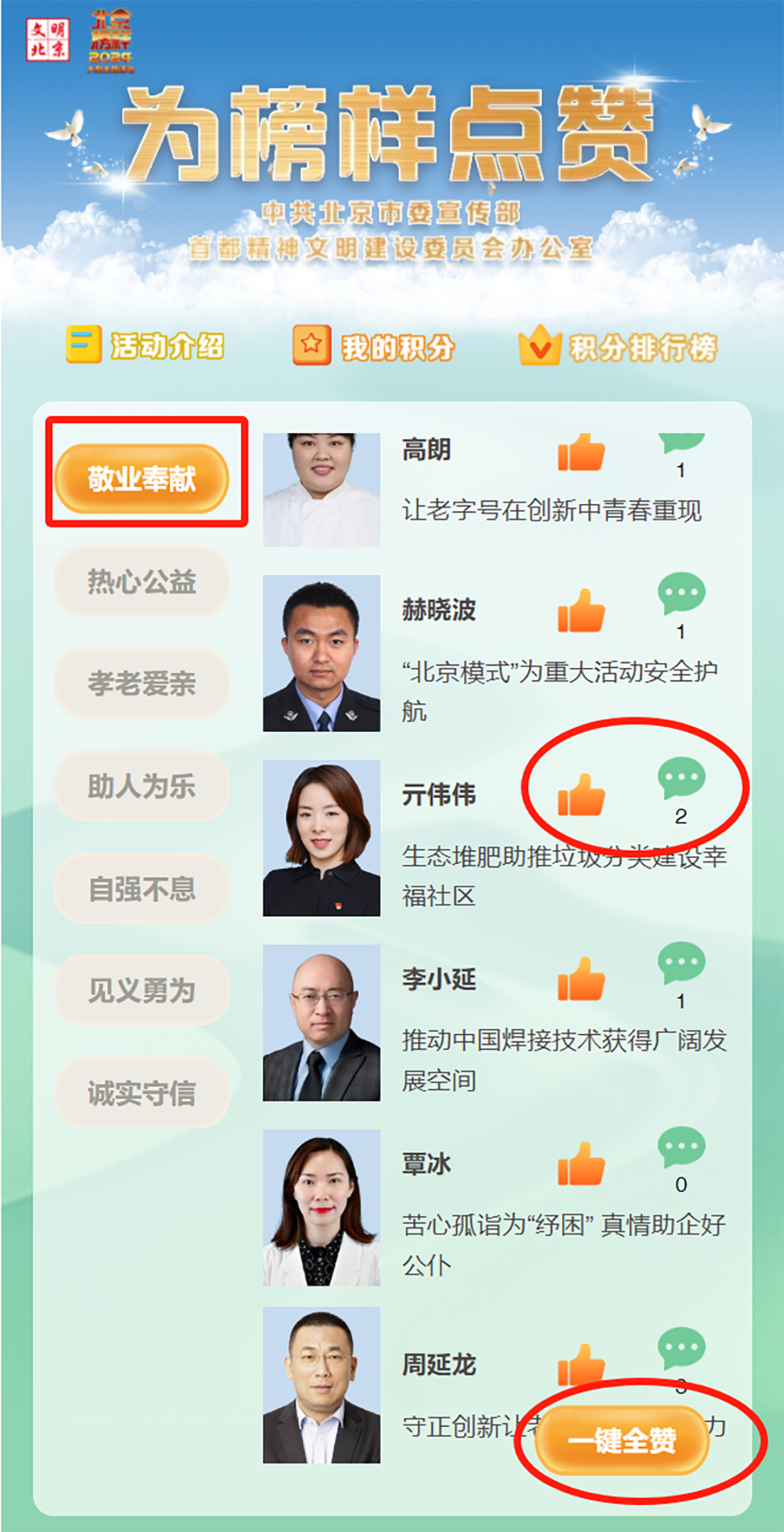This screenshot has height=1532, width=784.
Task: Open comments for 赫晓波
Action: 681,593
